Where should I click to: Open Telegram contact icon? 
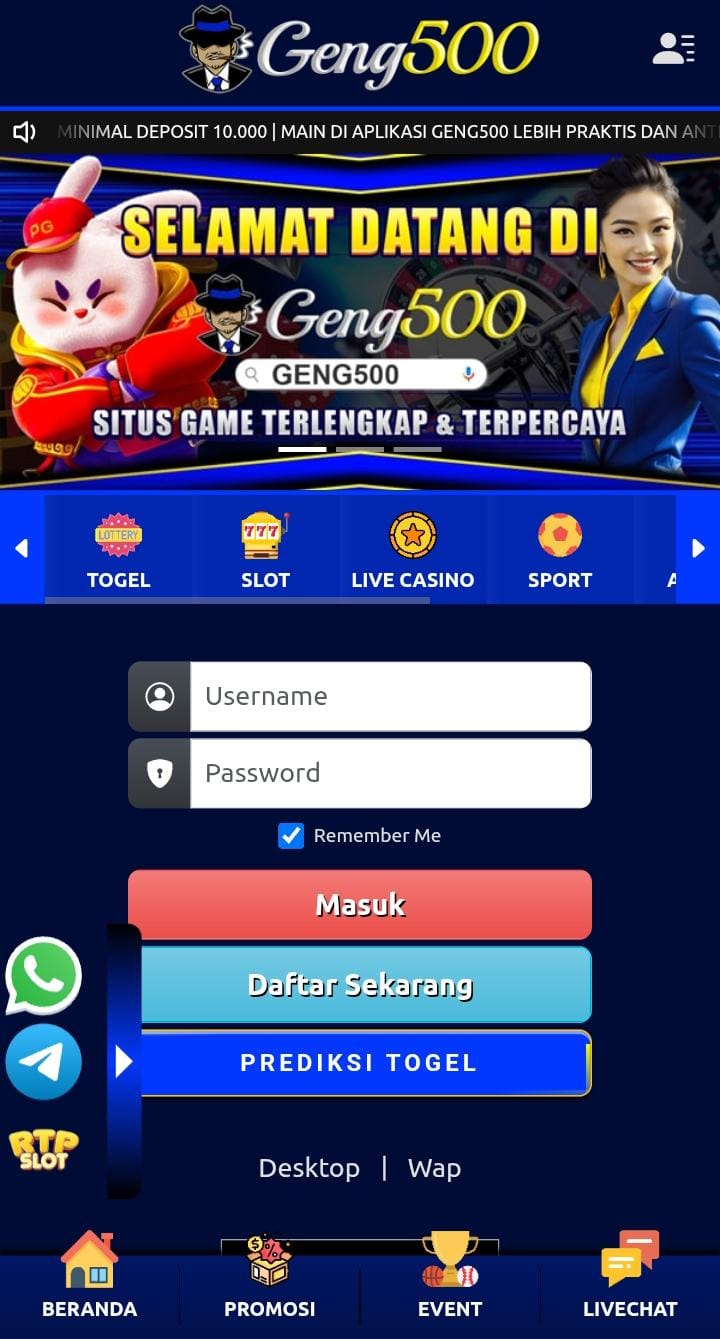coord(43,1061)
